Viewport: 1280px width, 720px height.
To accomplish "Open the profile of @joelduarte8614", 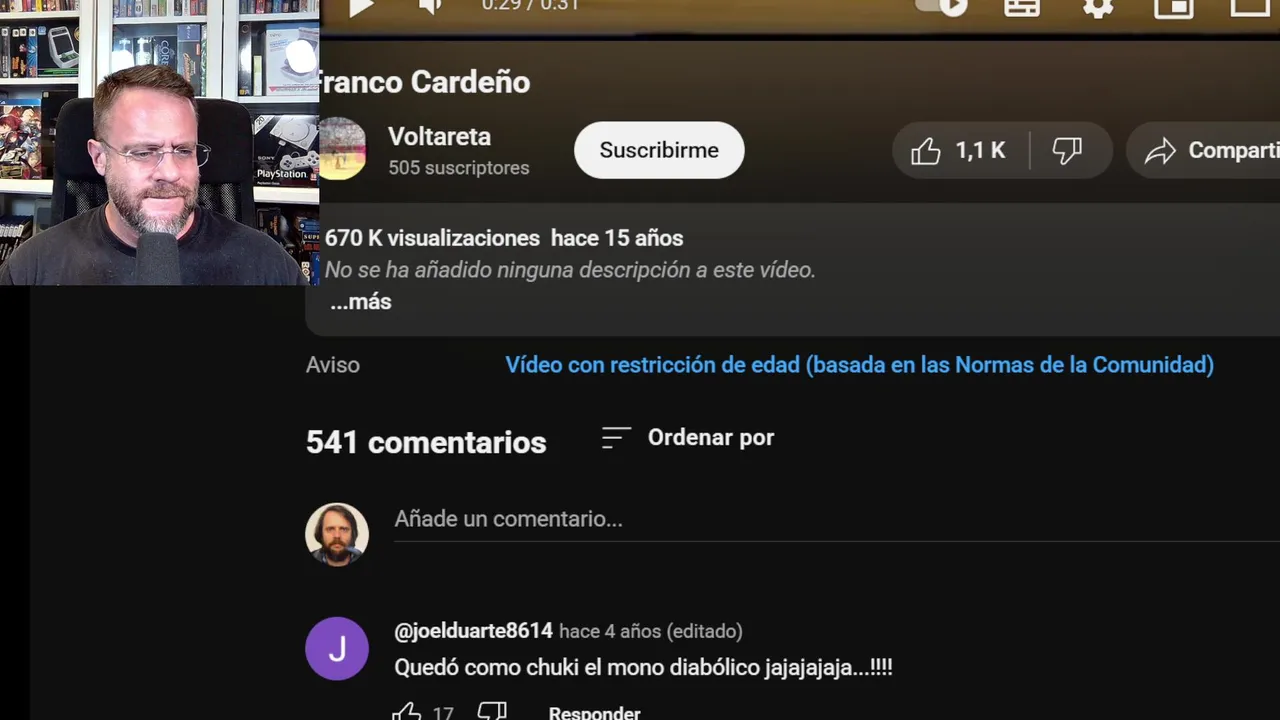I will pos(473,631).
